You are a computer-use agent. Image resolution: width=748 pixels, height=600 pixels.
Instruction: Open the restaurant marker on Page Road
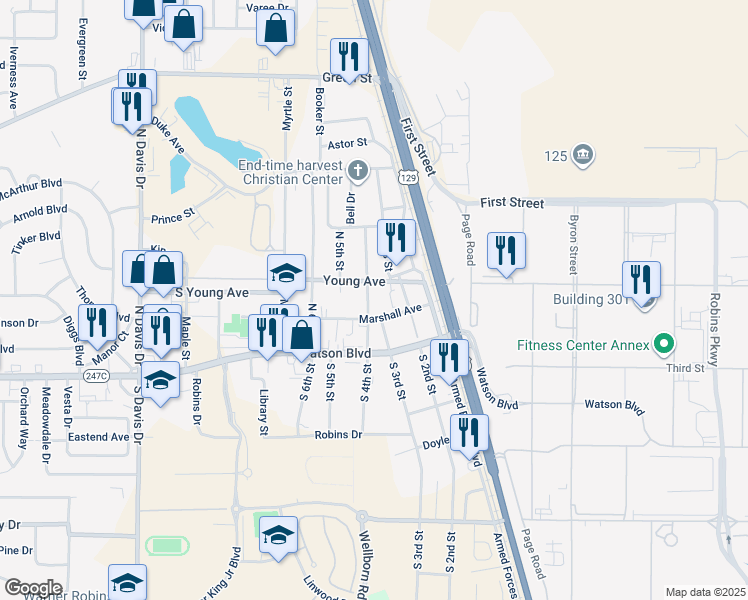click(506, 250)
